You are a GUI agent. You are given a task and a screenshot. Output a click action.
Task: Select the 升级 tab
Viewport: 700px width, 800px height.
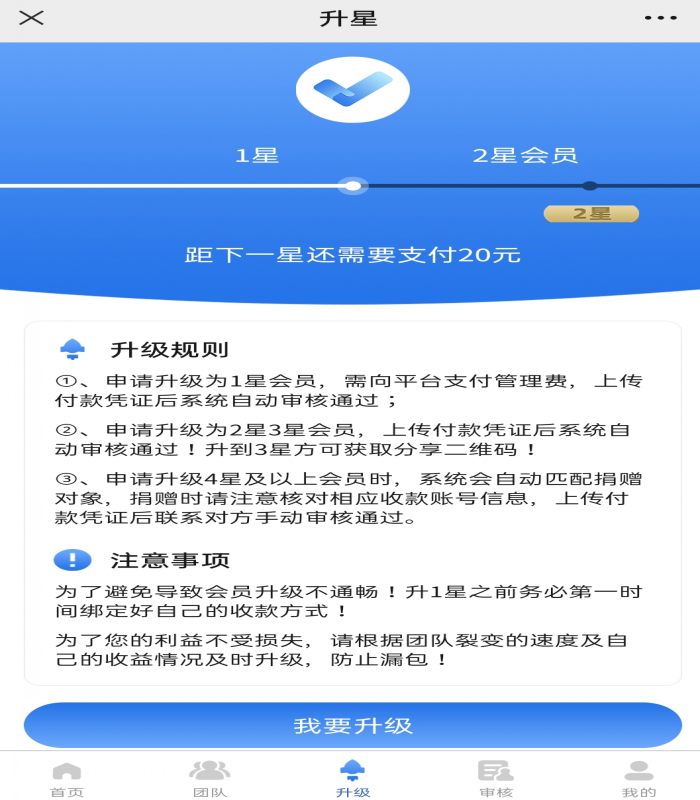pyautogui.click(x=353, y=778)
